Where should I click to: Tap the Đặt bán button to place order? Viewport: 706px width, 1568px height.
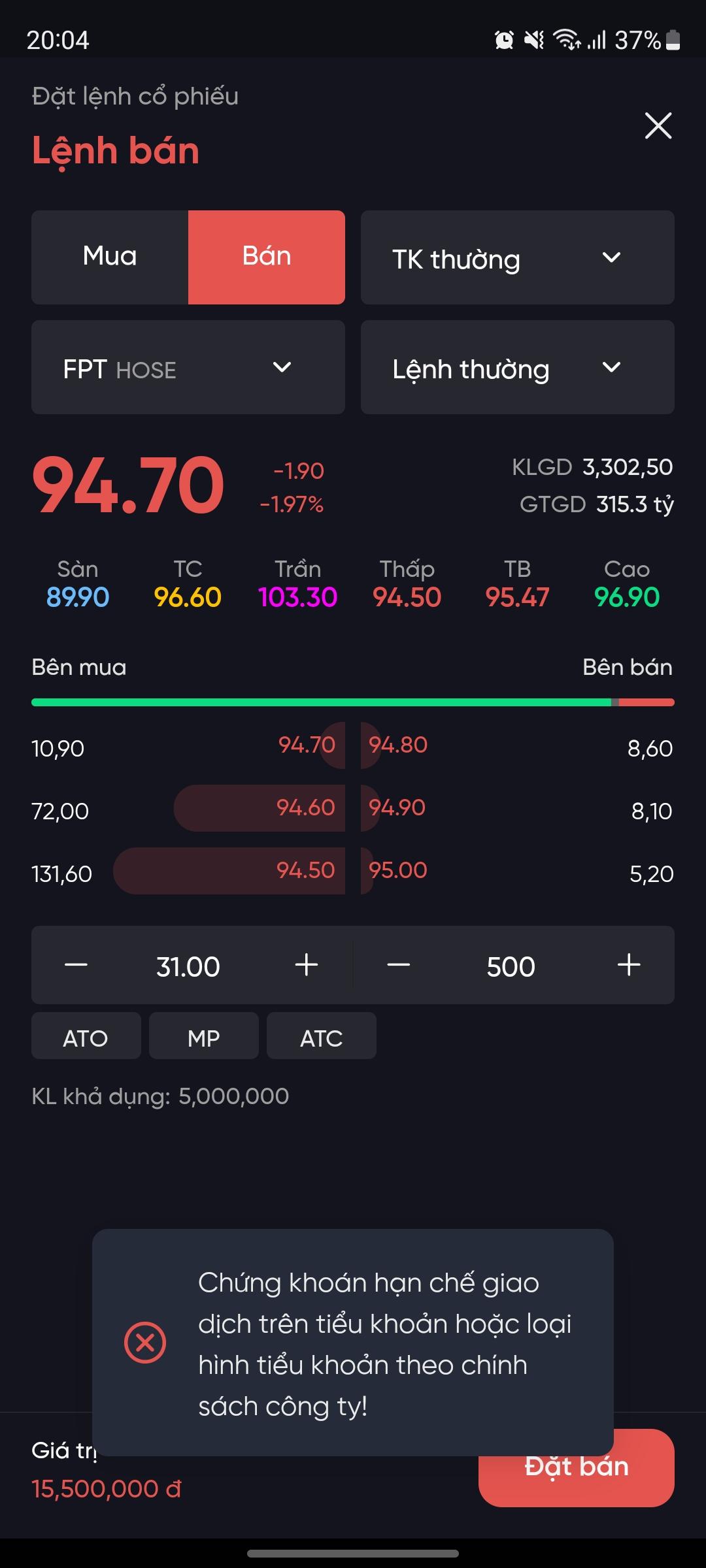575,1466
